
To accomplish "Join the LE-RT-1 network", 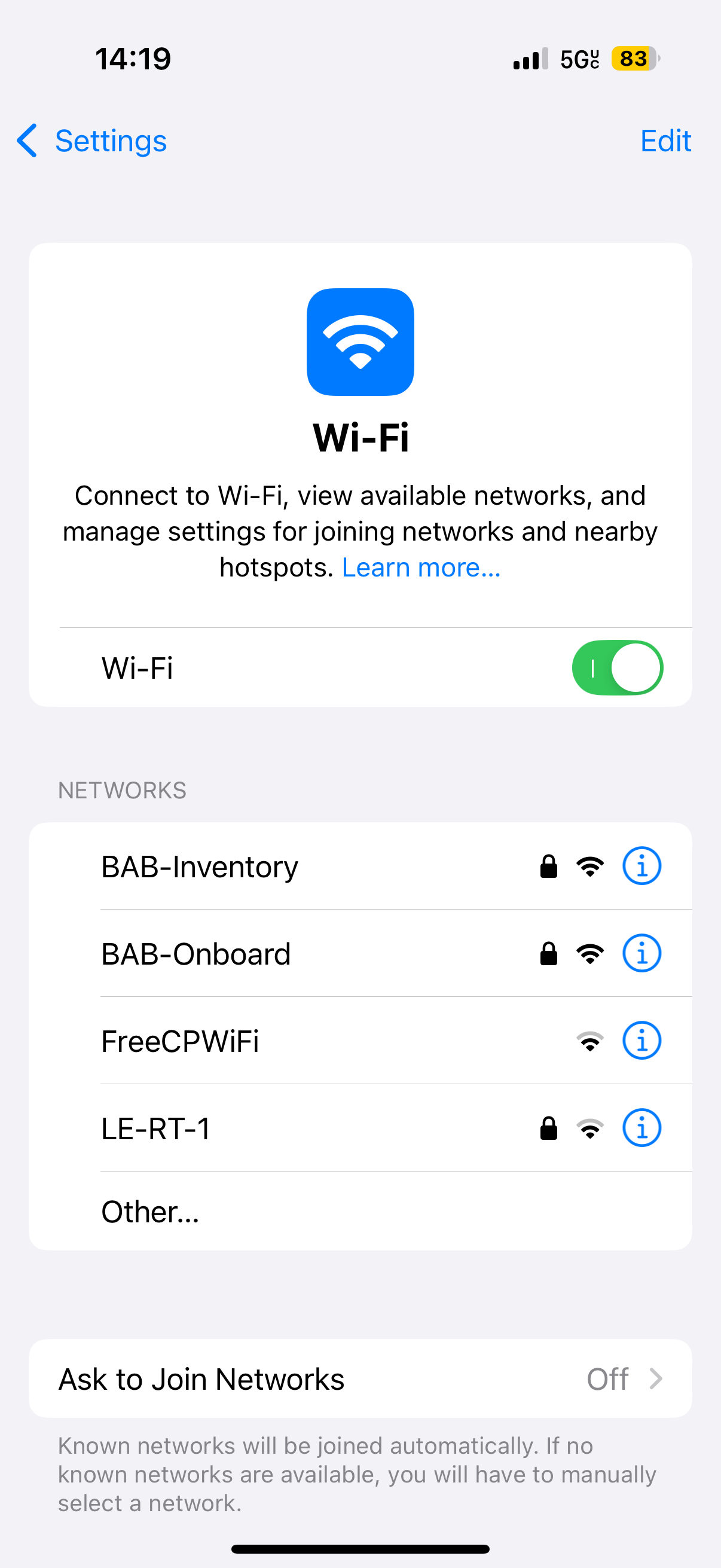I will pos(360,1128).
